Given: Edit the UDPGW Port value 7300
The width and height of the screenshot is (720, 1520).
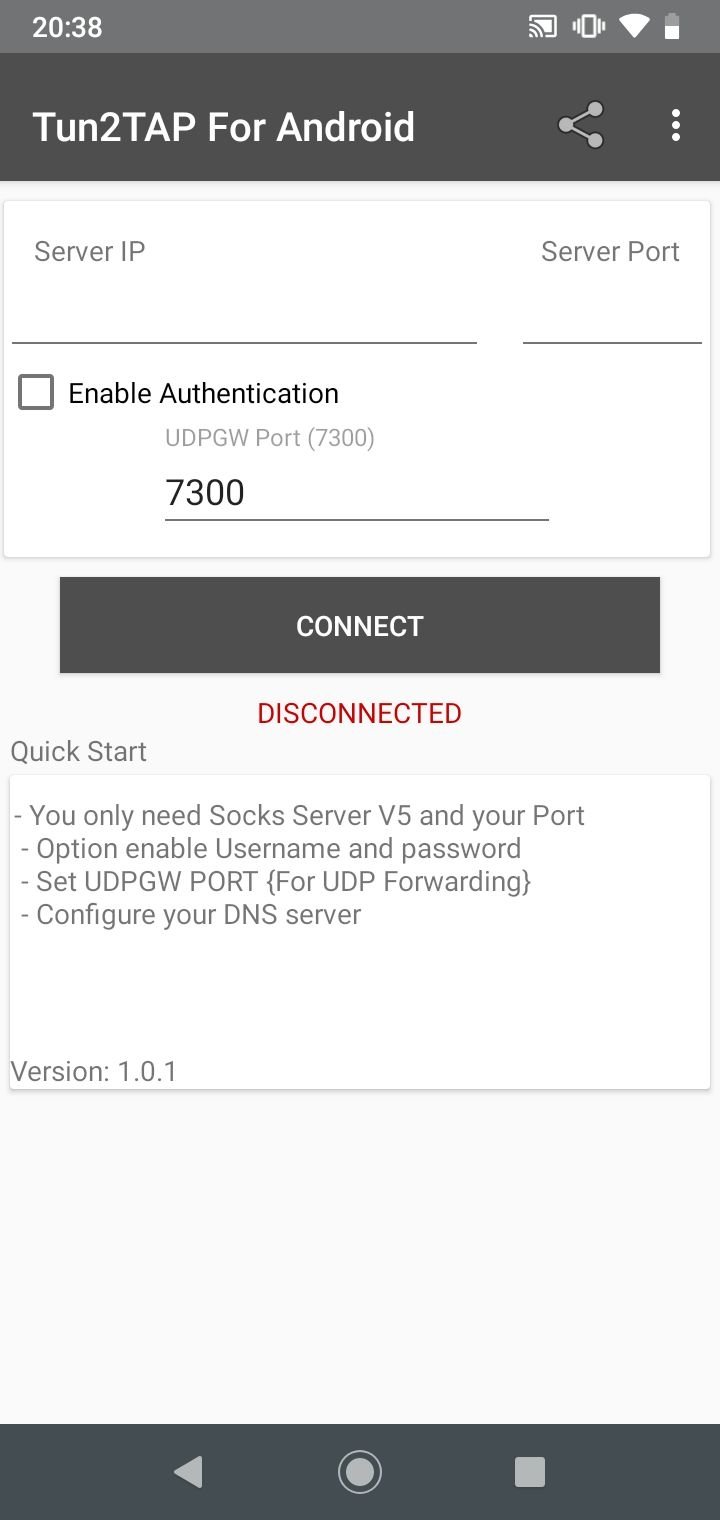Looking at the screenshot, I should 356,493.
